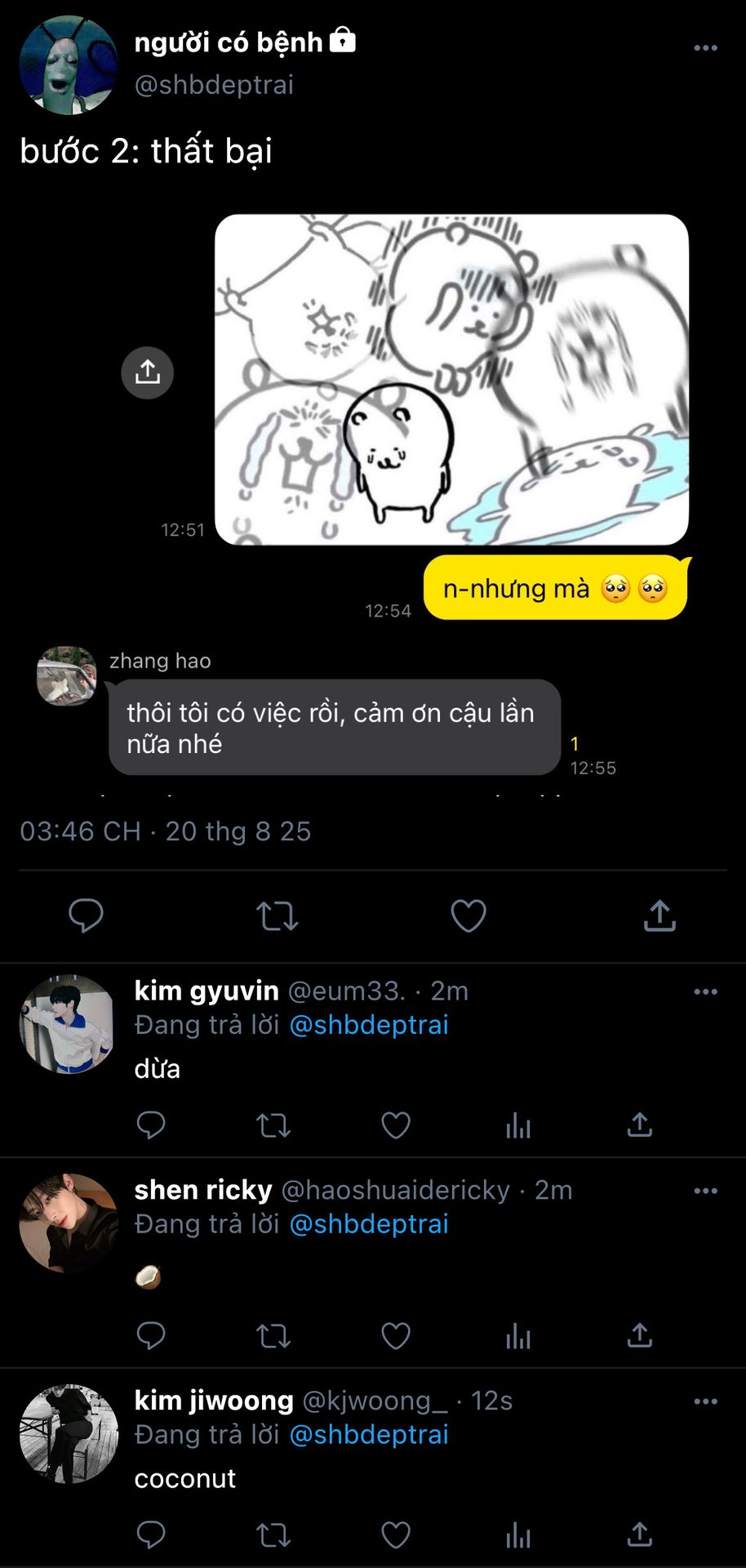Open người có bệnh's profile picture
This screenshot has width=746, height=1568.
(68, 65)
